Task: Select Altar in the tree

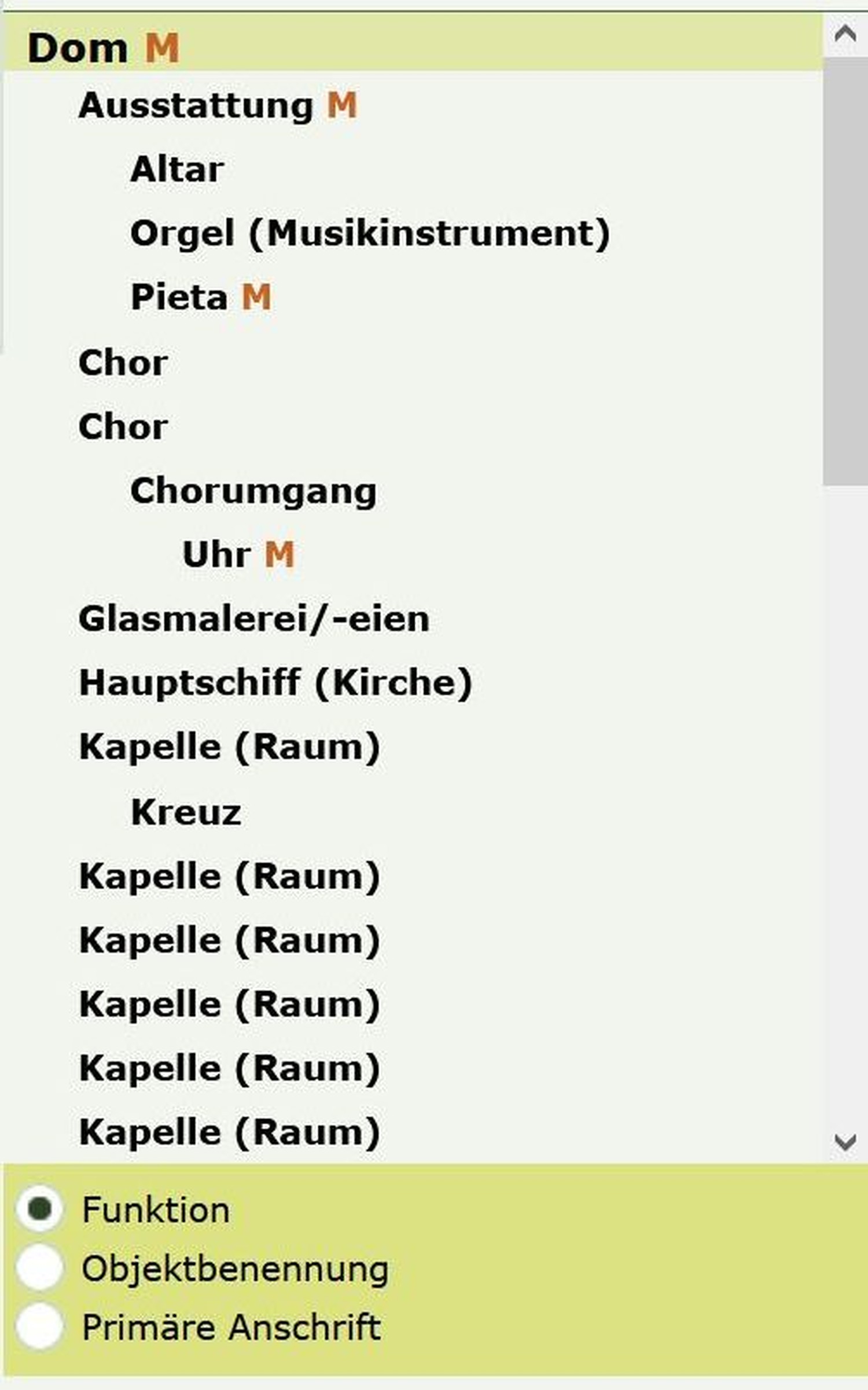Action: pos(177,170)
